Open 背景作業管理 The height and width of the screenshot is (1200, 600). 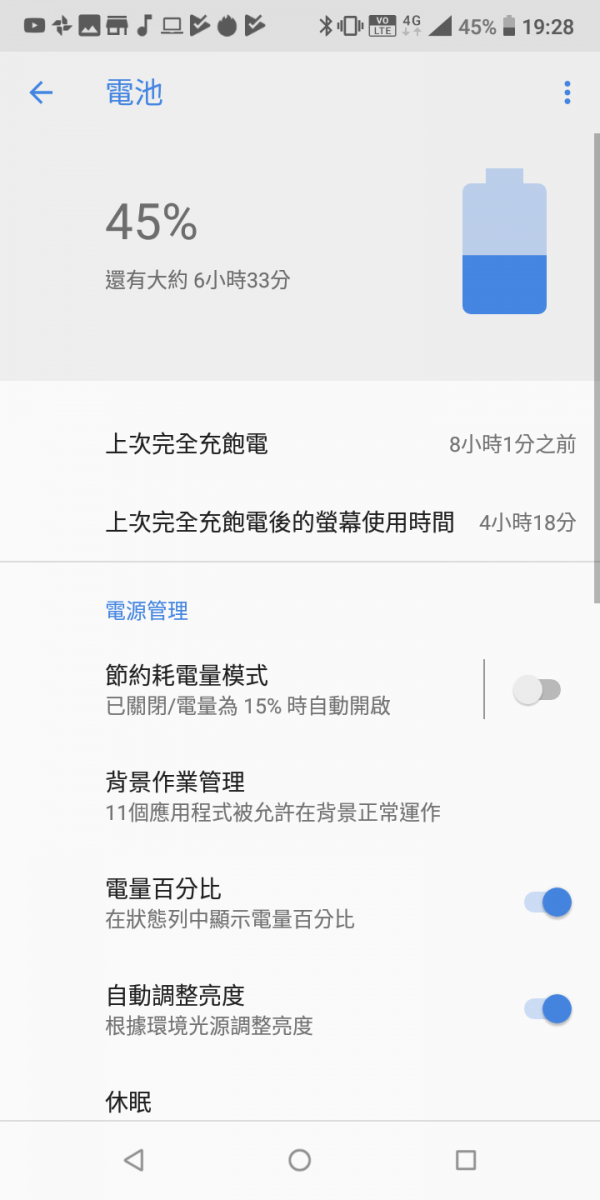point(300,796)
